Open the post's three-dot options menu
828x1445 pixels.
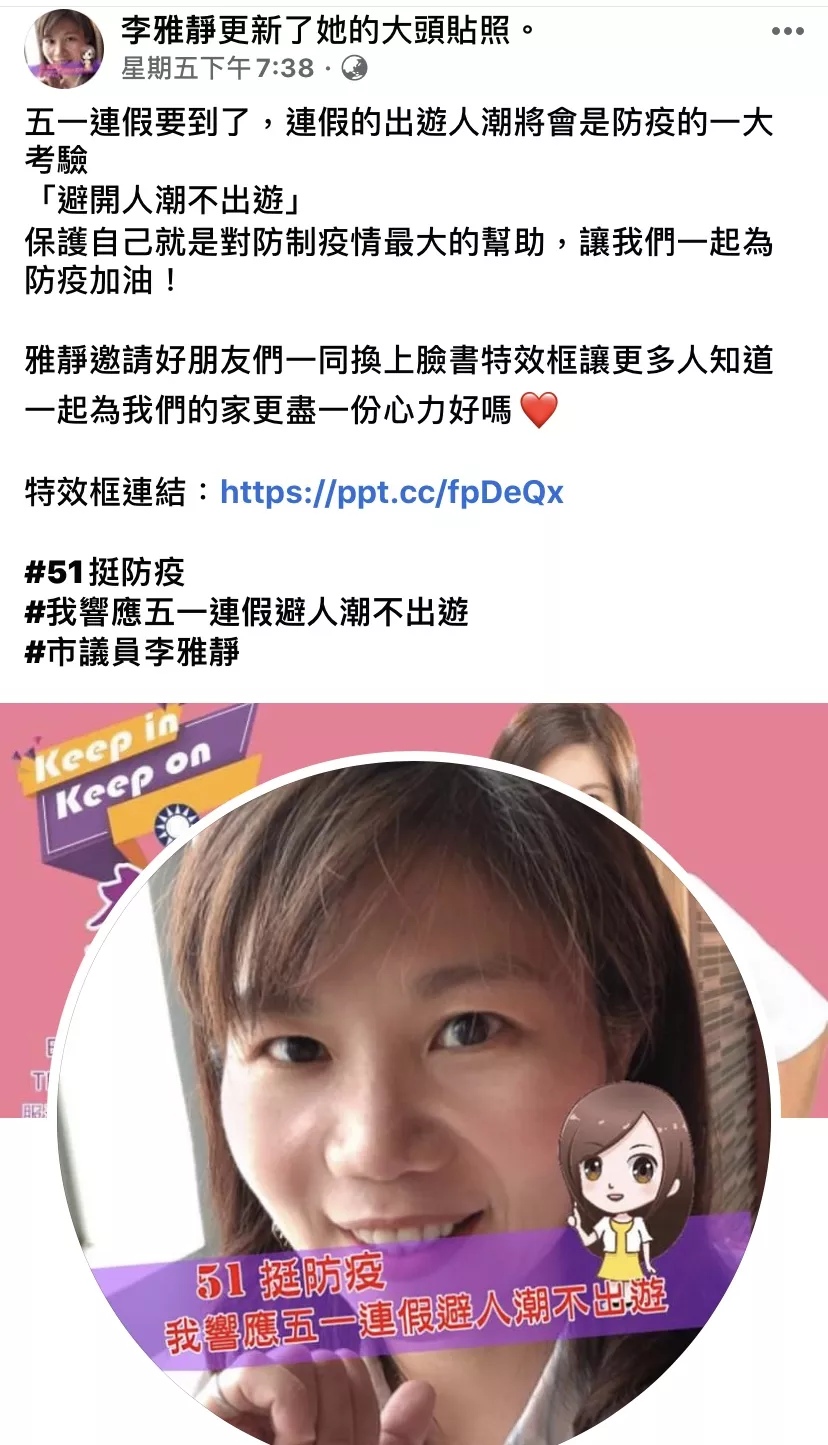pos(787,32)
